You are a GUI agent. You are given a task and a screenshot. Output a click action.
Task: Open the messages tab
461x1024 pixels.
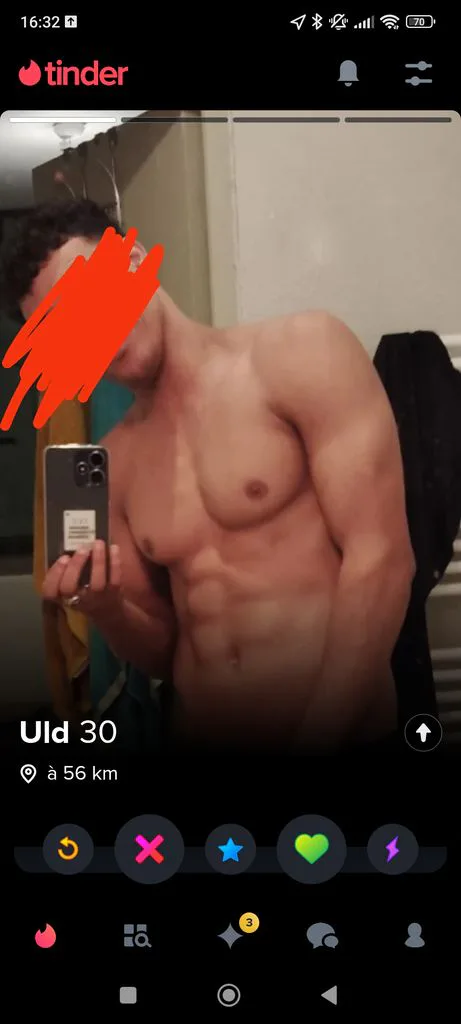coord(323,936)
